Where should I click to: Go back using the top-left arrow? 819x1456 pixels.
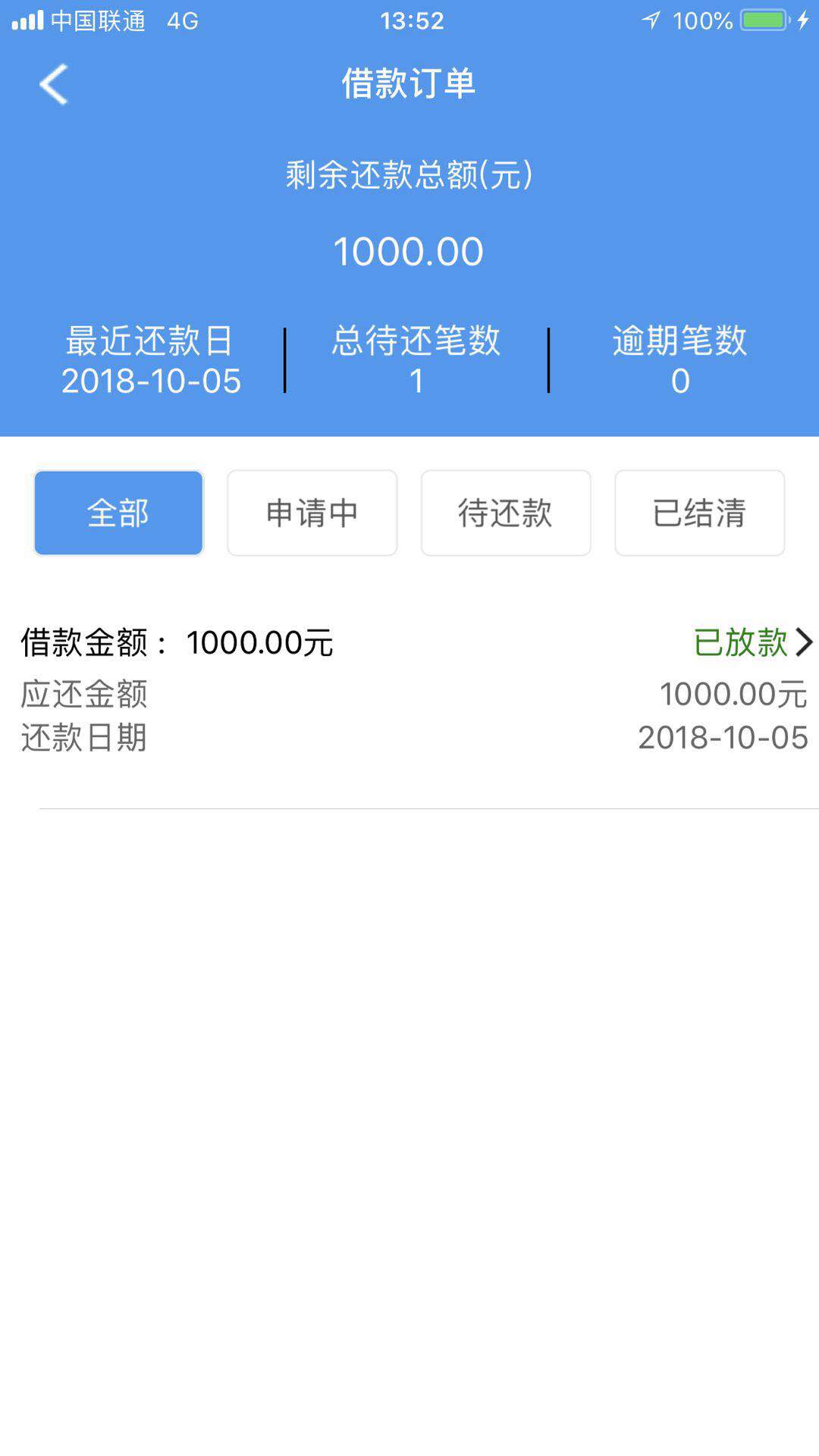coord(54,83)
